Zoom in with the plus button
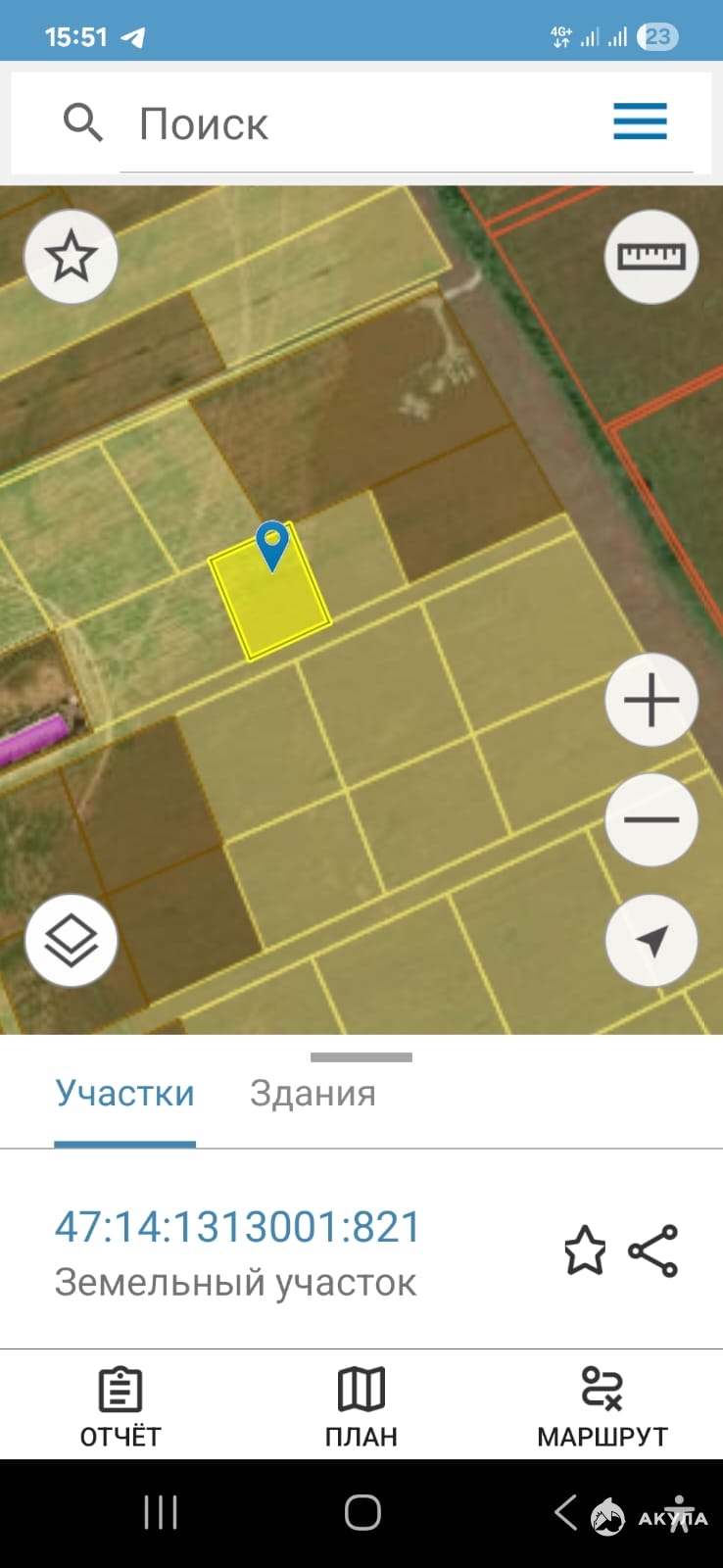 651,700
